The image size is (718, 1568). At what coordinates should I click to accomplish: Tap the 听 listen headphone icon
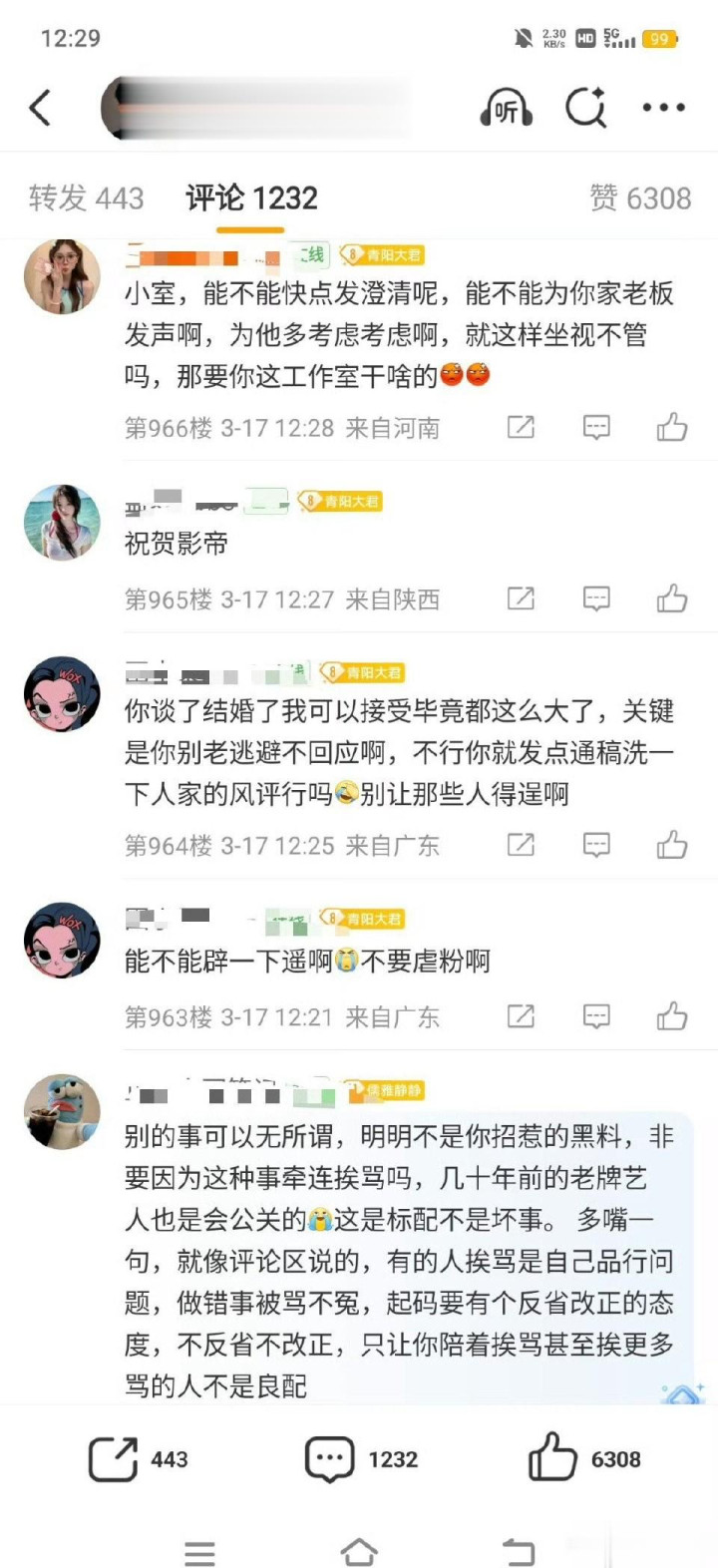[506, 108]
